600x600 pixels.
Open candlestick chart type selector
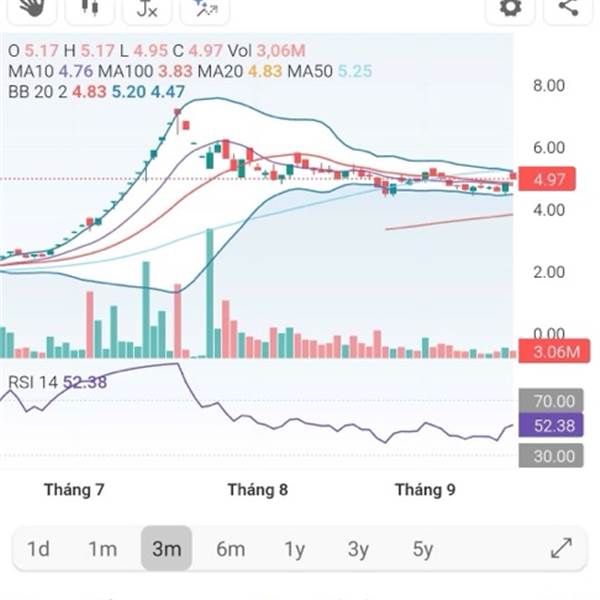pyautogui.click(x=90, y=8)
